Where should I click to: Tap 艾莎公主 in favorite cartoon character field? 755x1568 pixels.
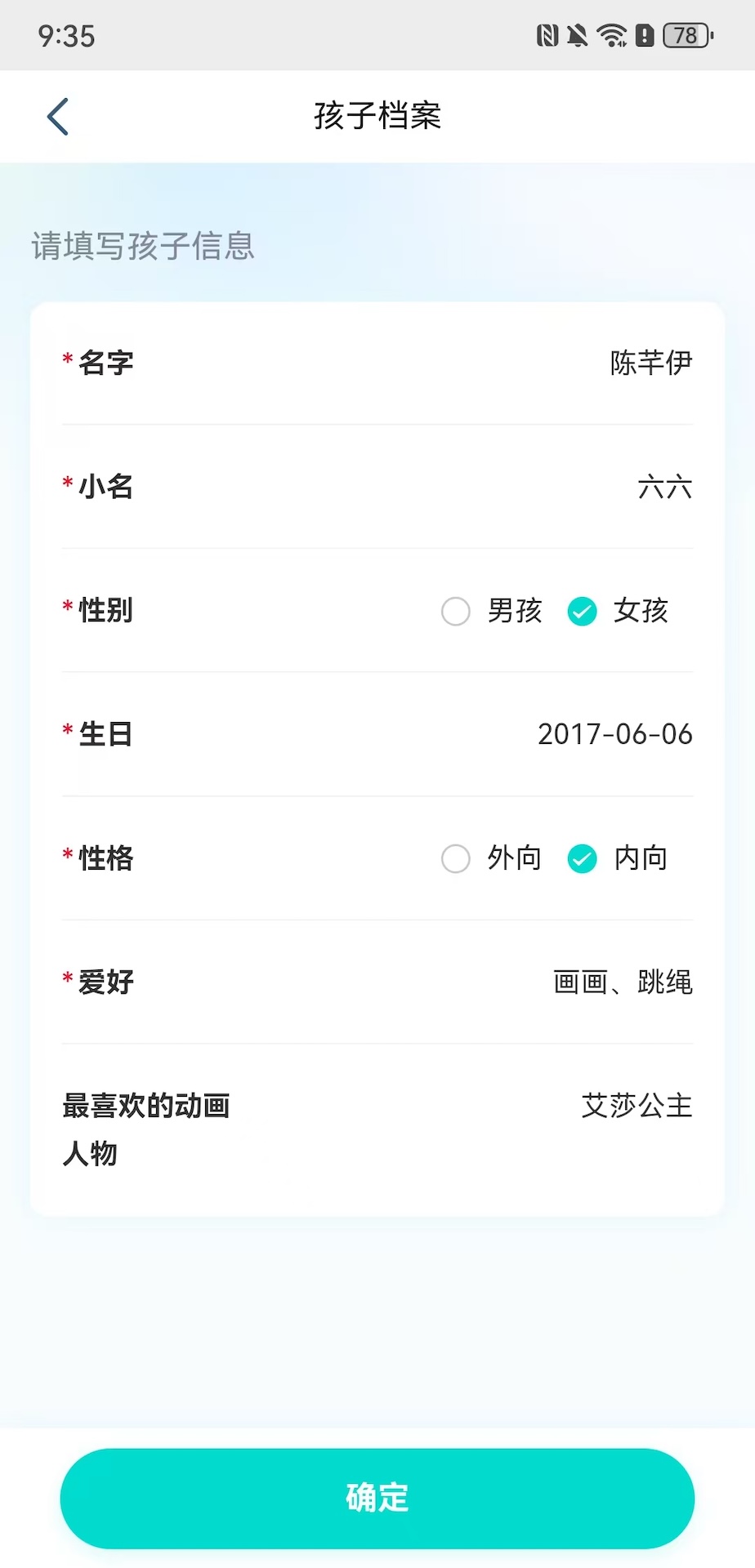click(637, 1107)
